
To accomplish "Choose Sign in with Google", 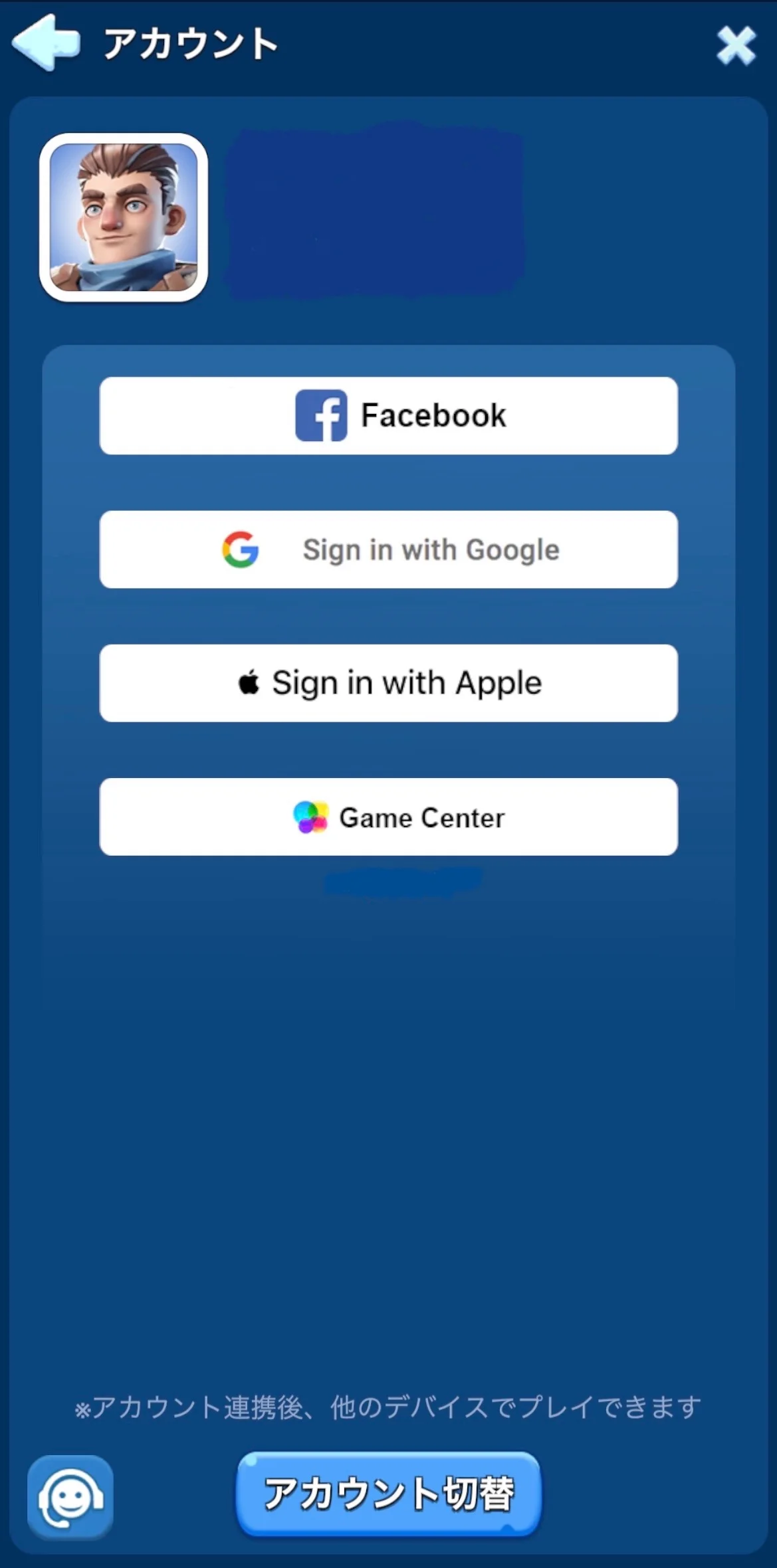I will coord(388,549).
